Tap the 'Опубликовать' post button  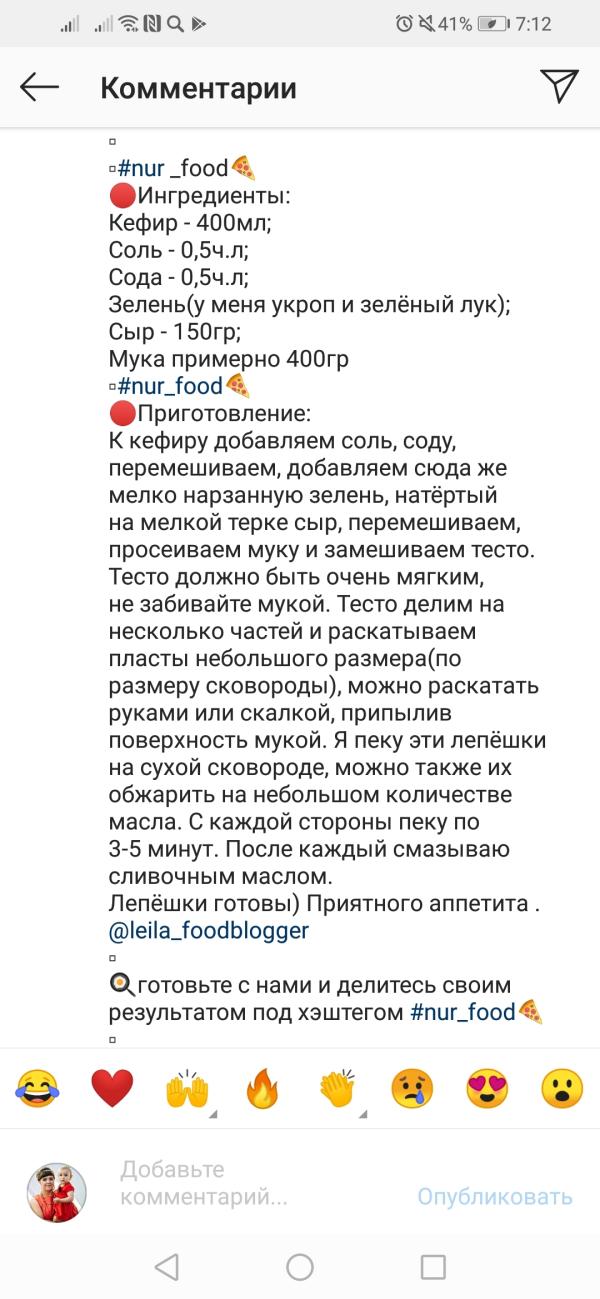tap(495, 1196)
